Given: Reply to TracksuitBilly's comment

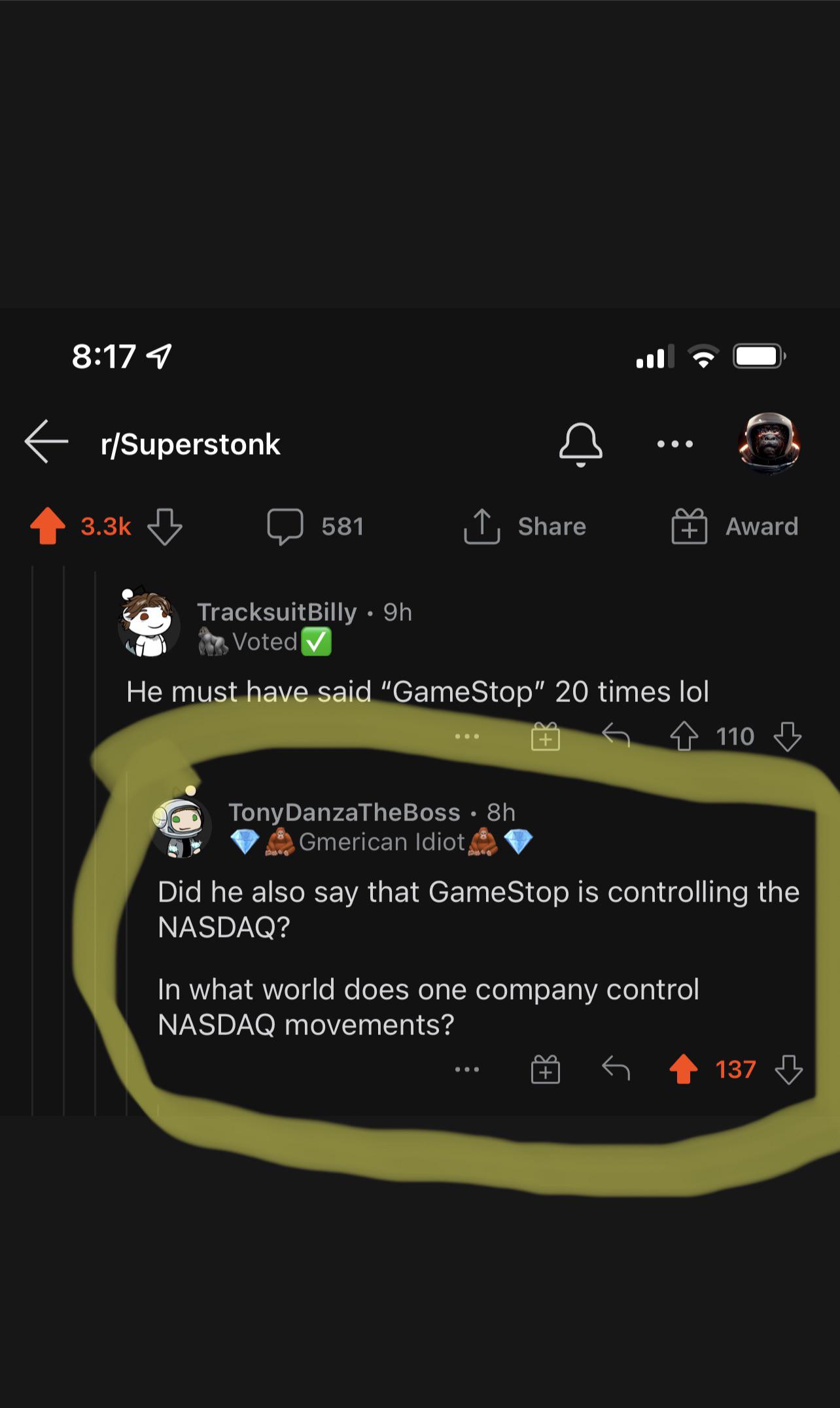Looking at the screenshot, I should pyautogui.click(x=616, y=736).
